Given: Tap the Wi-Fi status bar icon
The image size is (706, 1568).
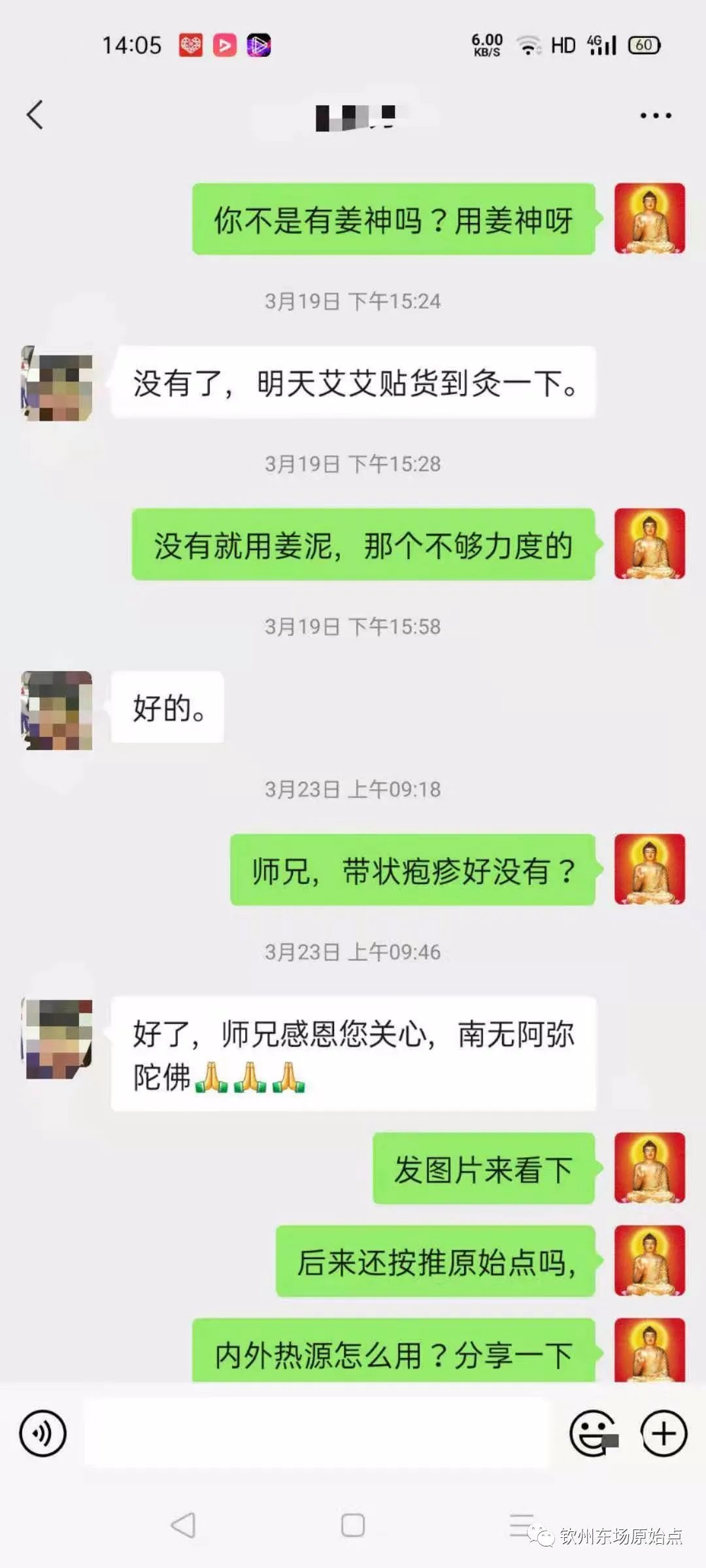Looking at the screenshot, I should coord(527,46).
